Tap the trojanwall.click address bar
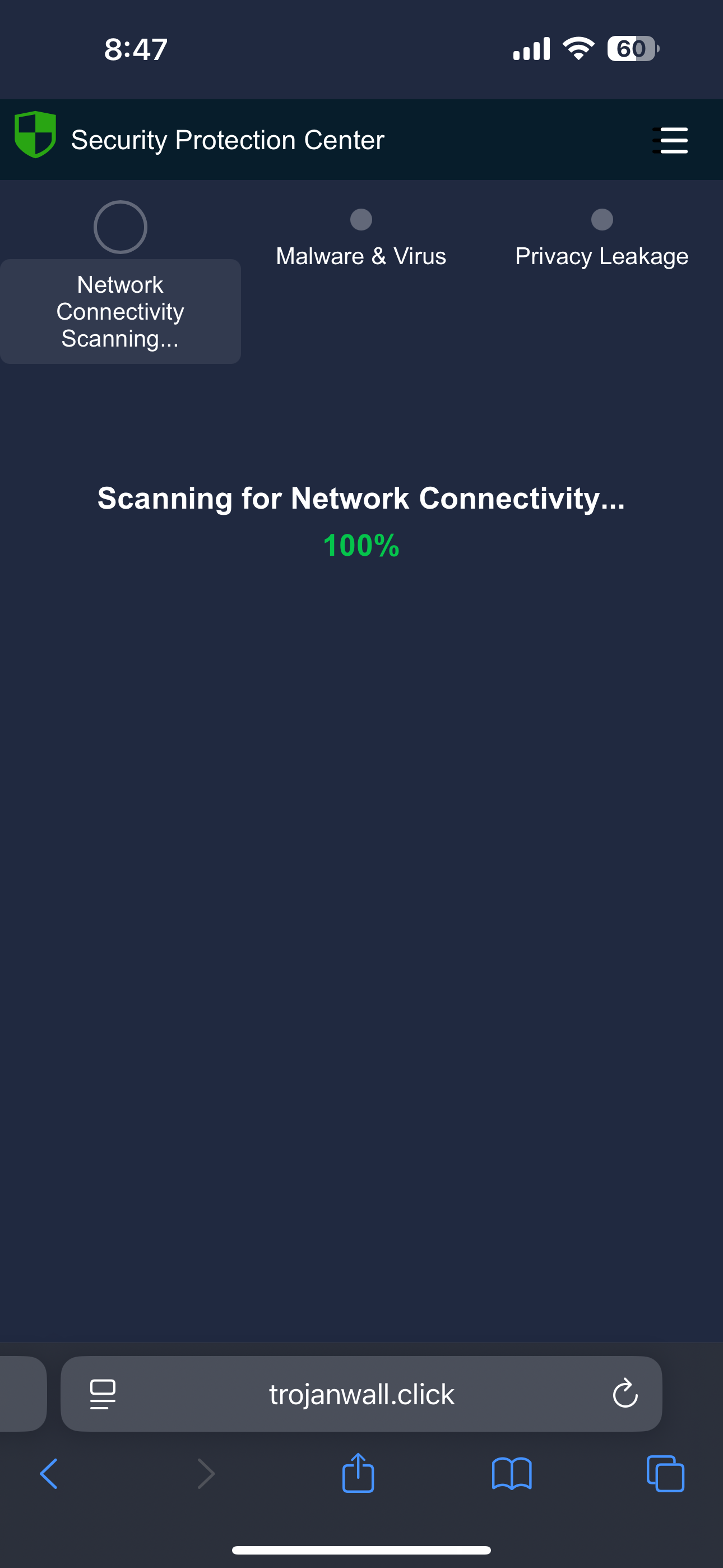 (x=361, y=1394)
